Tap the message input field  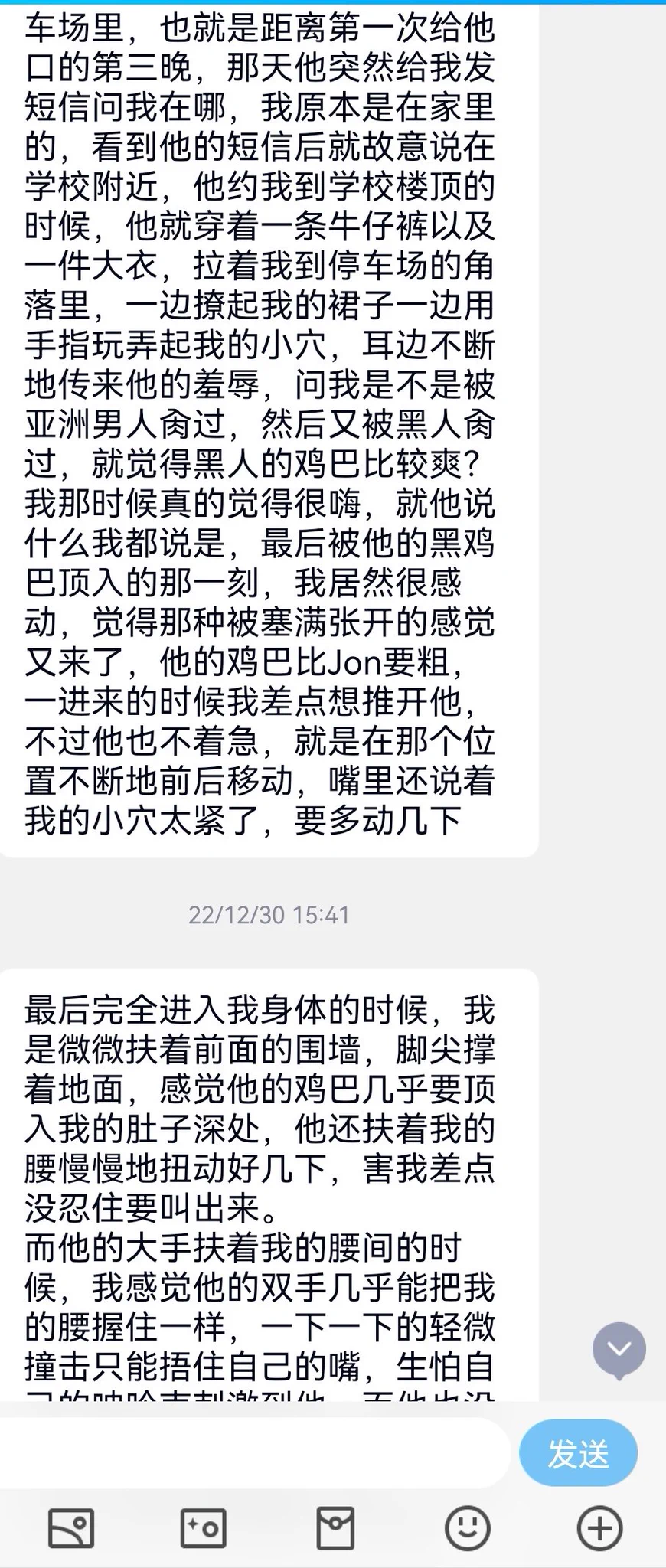coord(253,1452)
